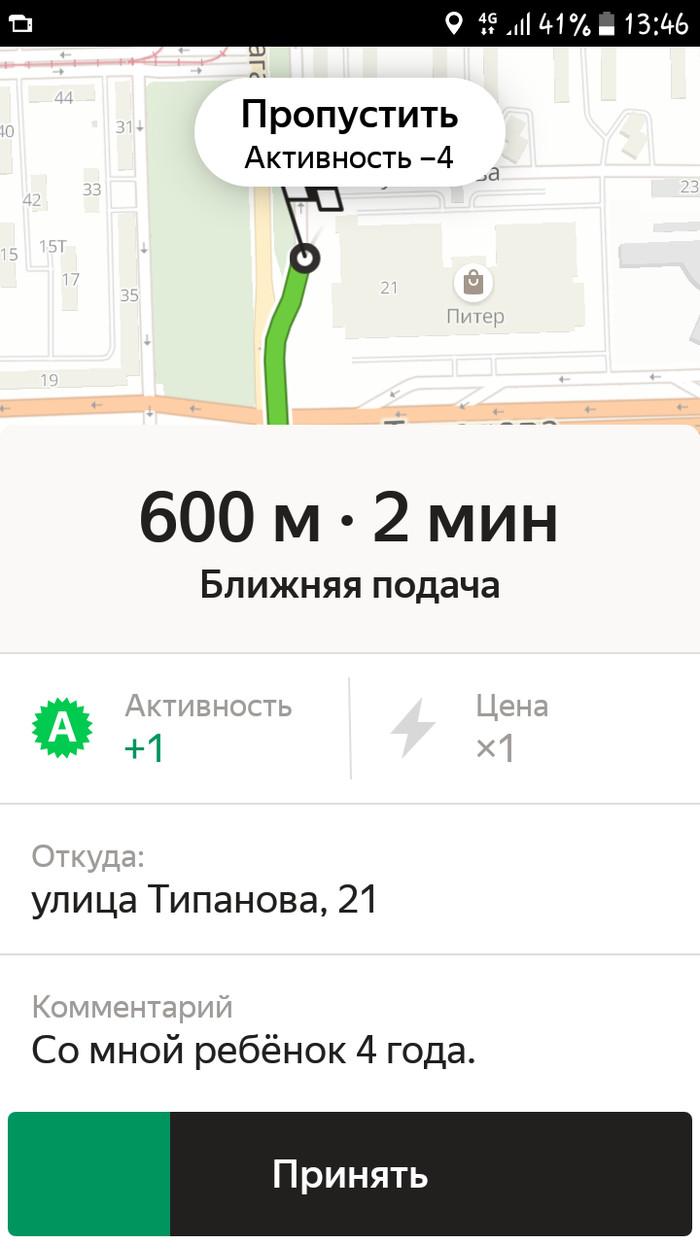This screenshot has width=700, height=1244.
Task: Open the Питер shopping marker on map
Action: tap(474, 283)
